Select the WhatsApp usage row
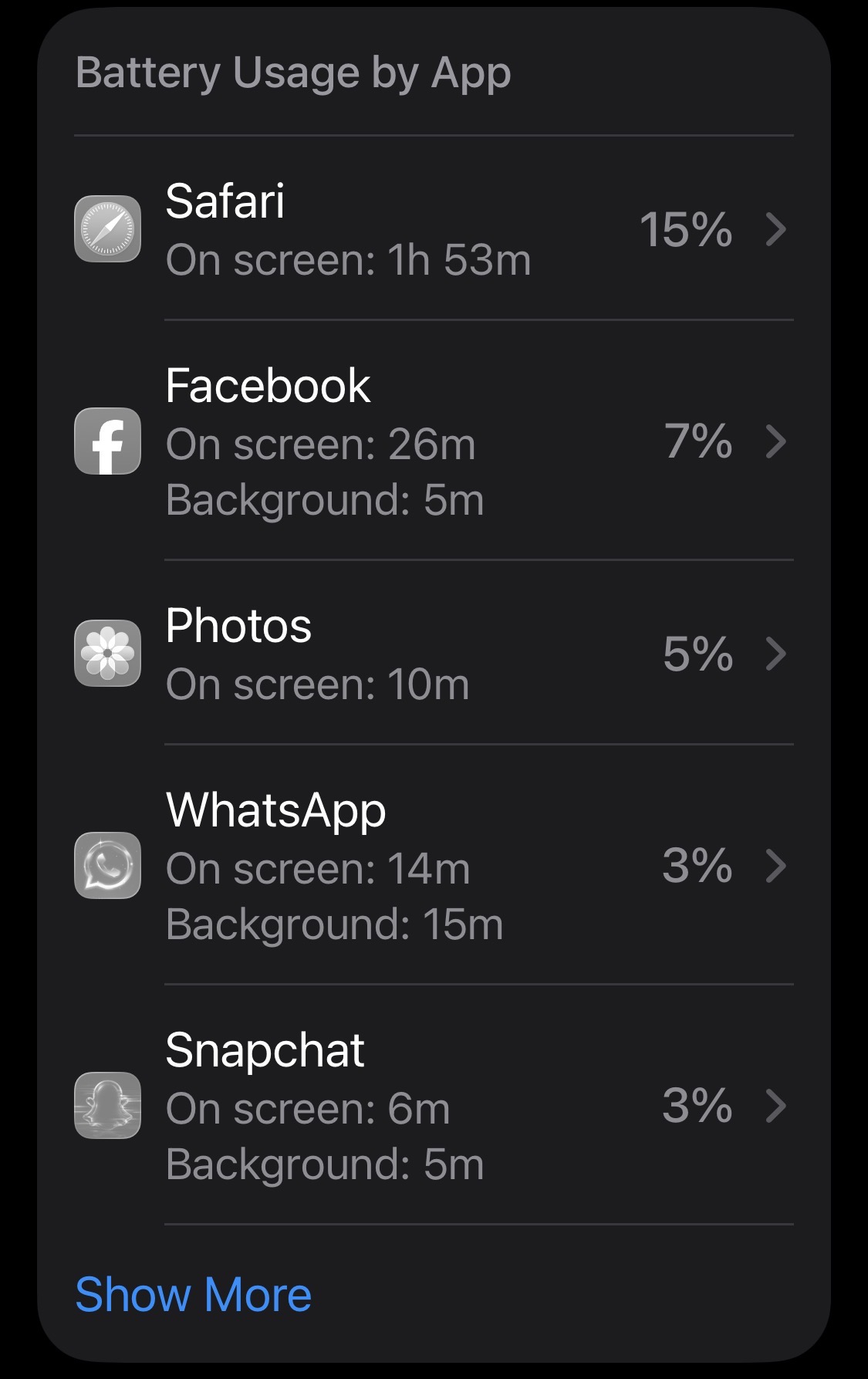868x1379 pixels. click(434, 865)
